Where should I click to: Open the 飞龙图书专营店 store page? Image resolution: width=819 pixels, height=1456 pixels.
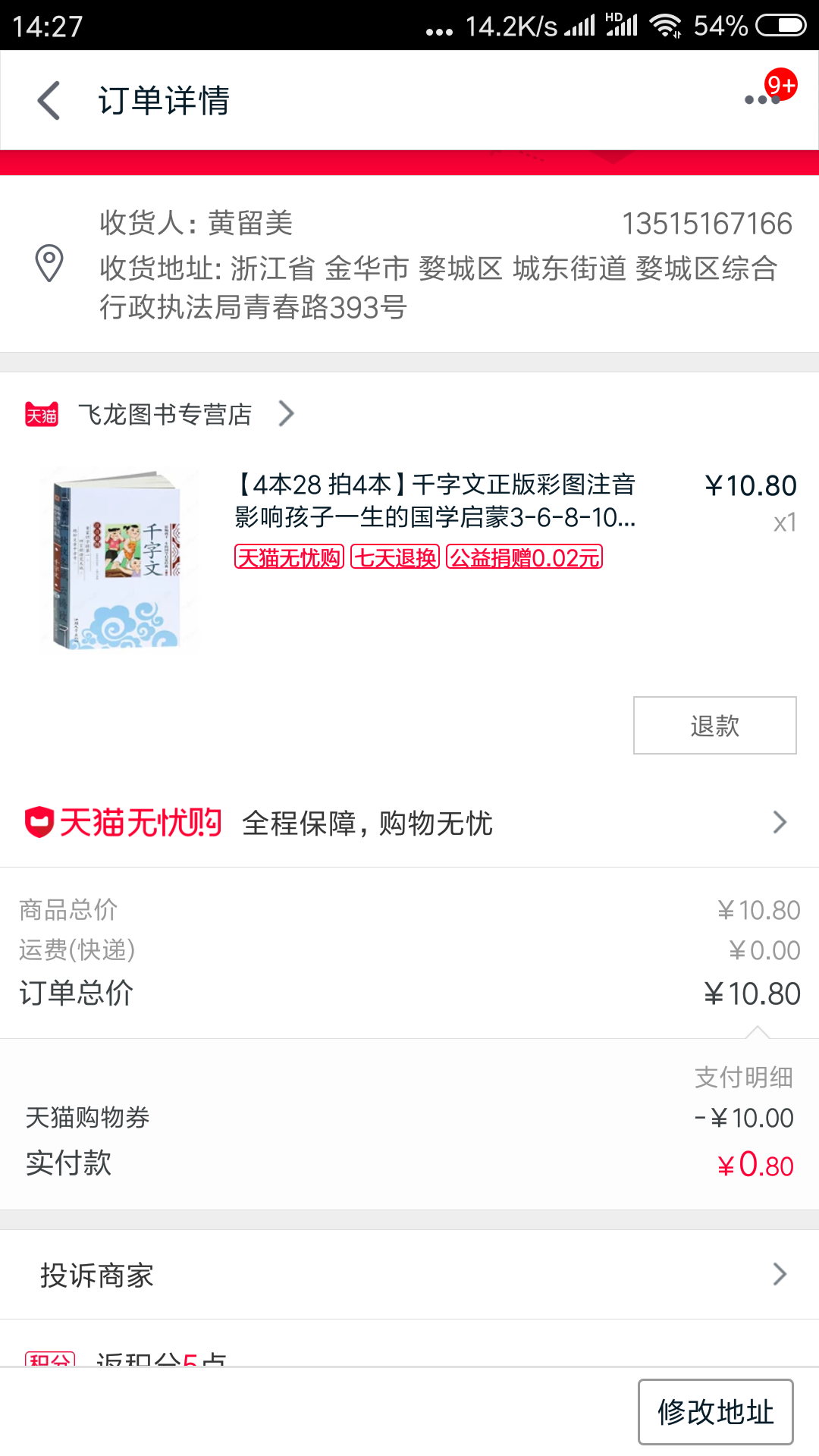(x=165, y=414)
